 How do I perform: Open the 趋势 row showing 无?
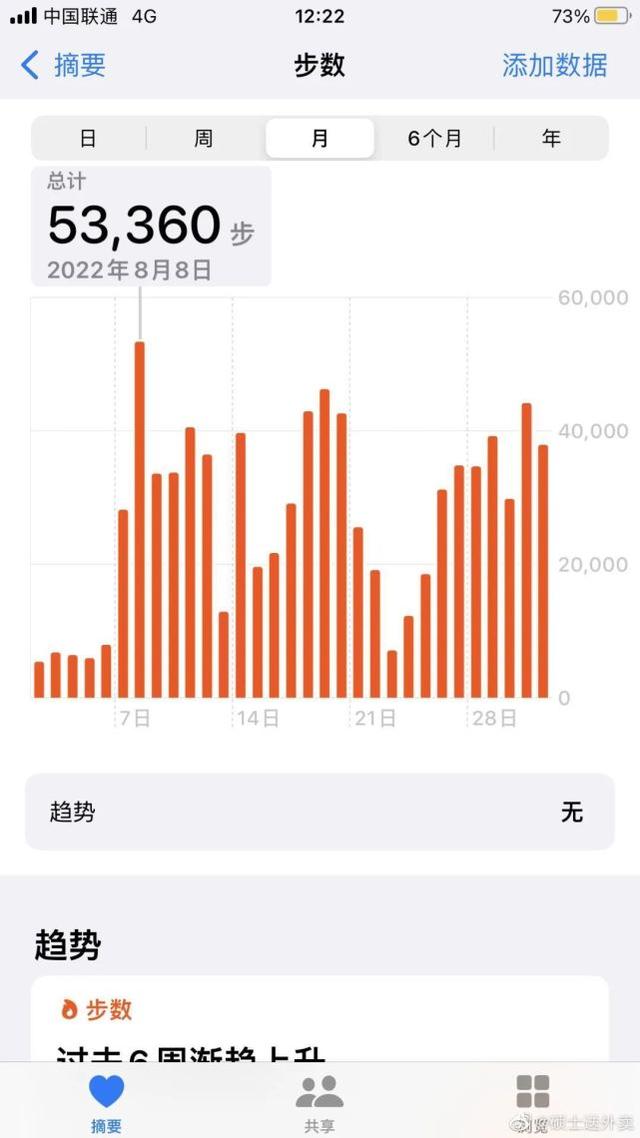coord(320,812)
